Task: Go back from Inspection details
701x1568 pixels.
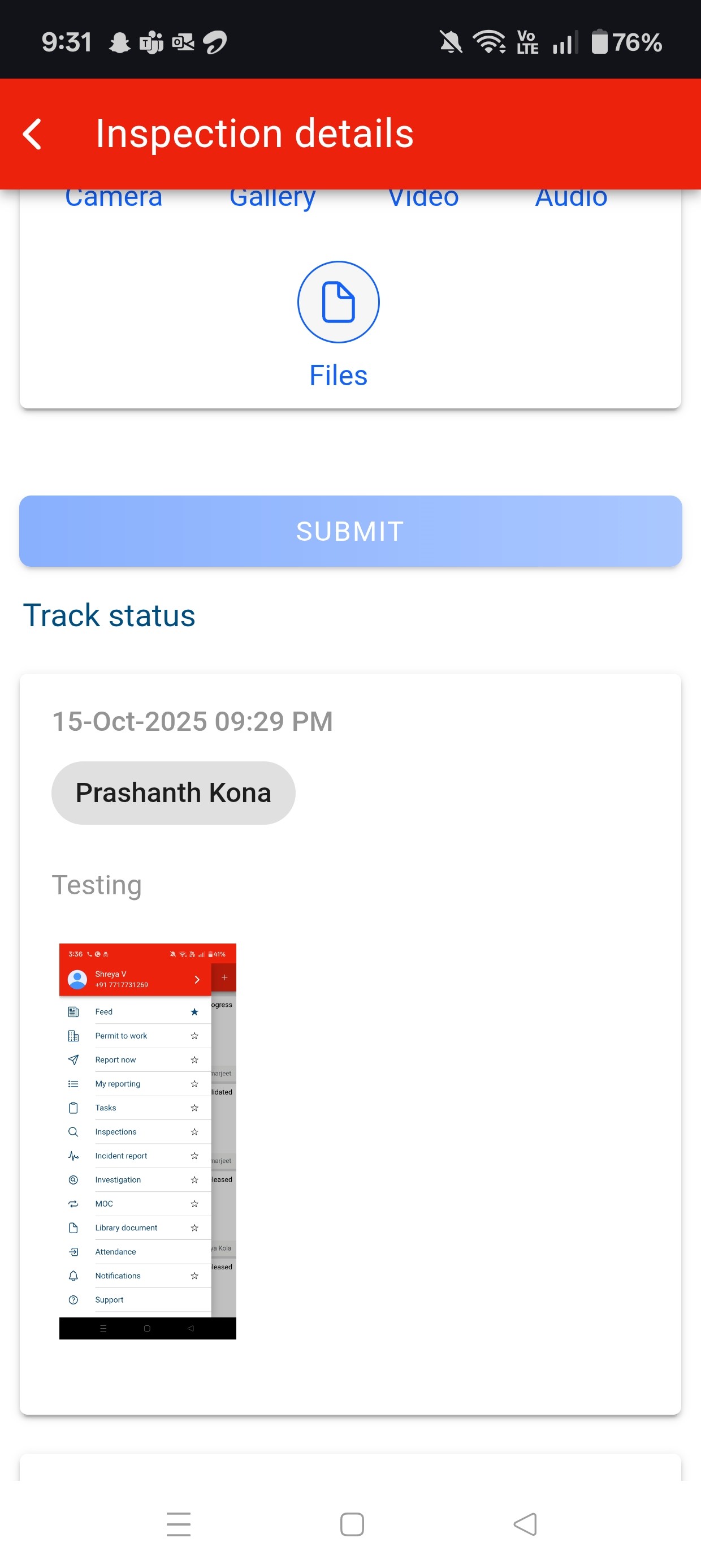Action: click(x=32, y=134)
